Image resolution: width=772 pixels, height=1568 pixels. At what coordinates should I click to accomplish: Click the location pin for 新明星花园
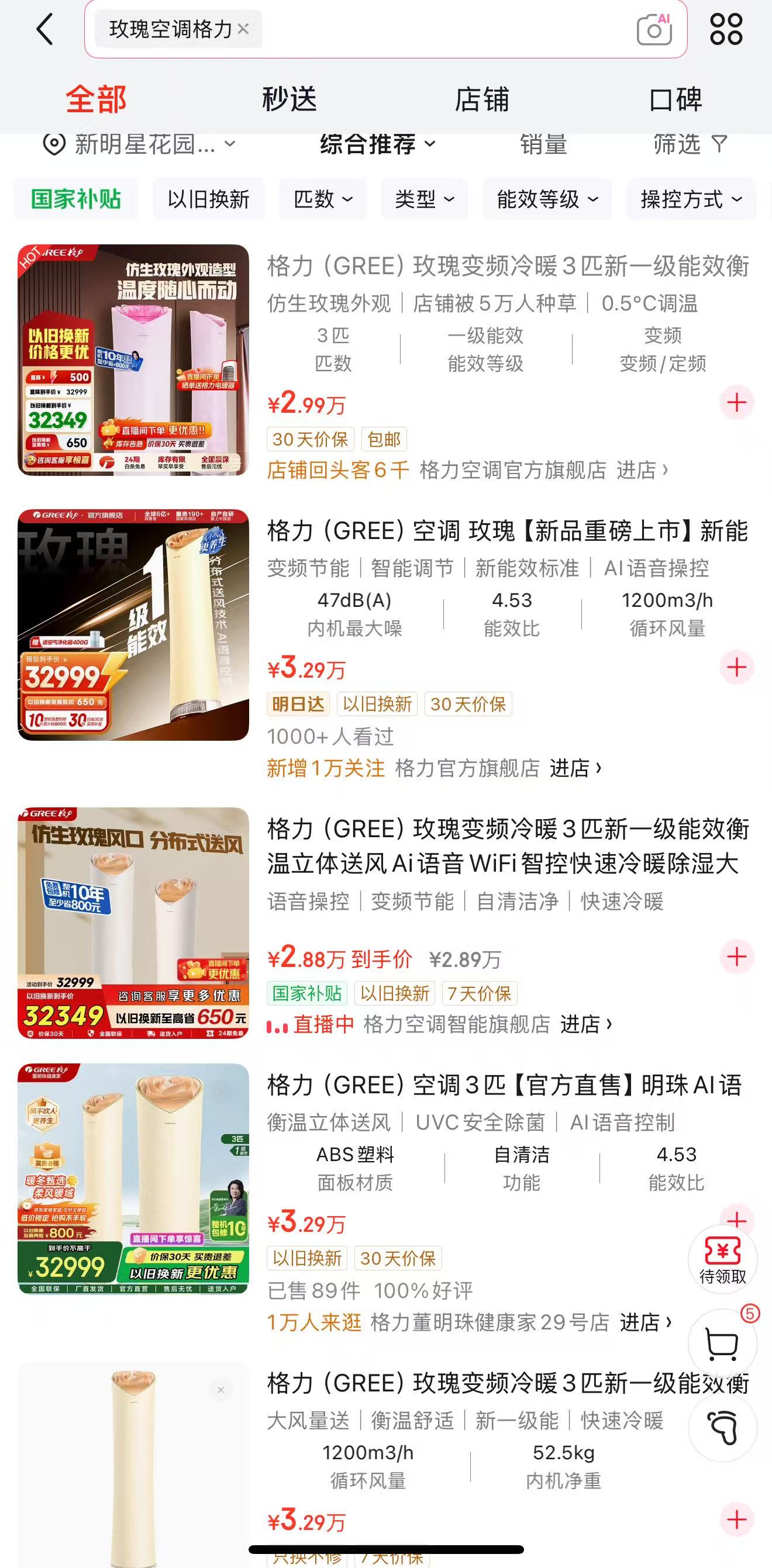pos(51,144)
